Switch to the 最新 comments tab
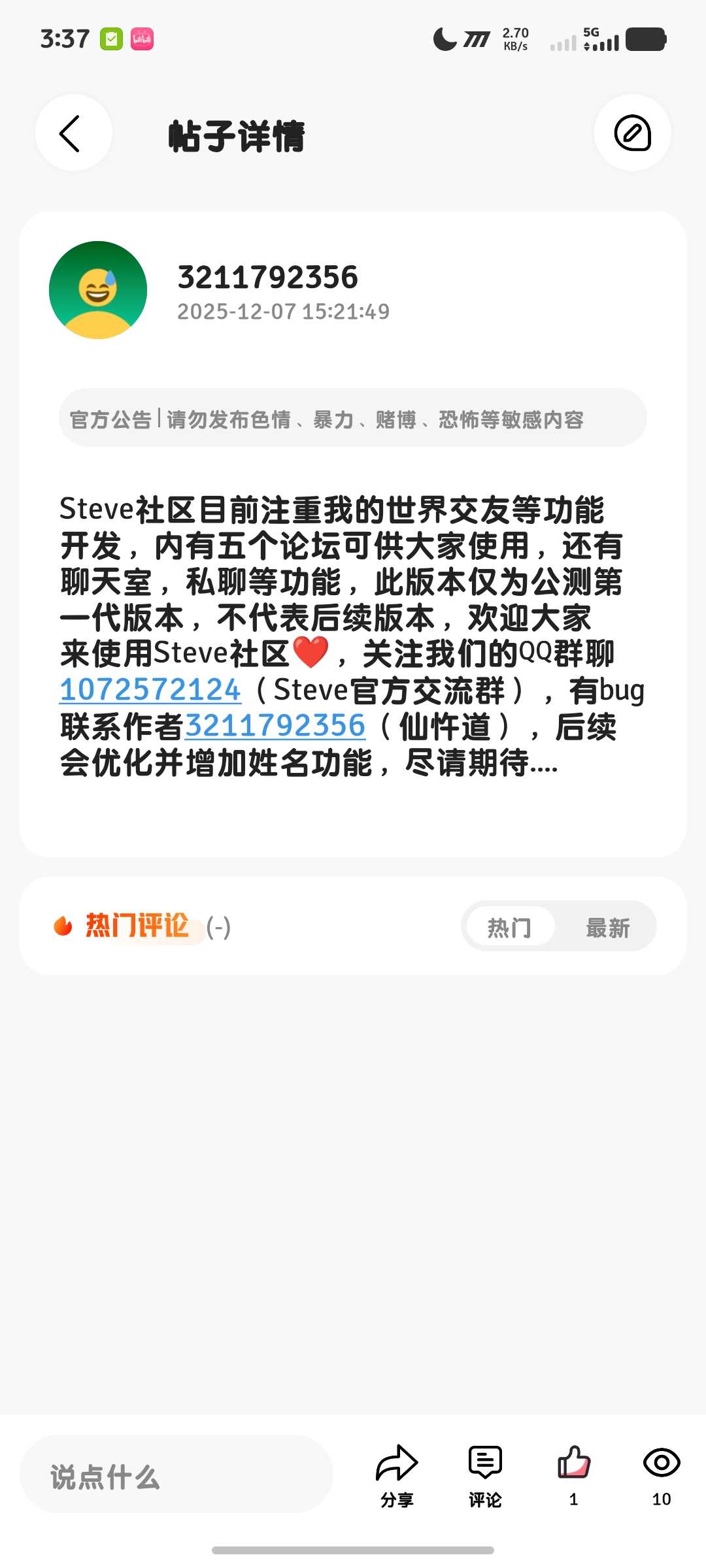Screen dimensions: 706x1568 tap(607, 927)
